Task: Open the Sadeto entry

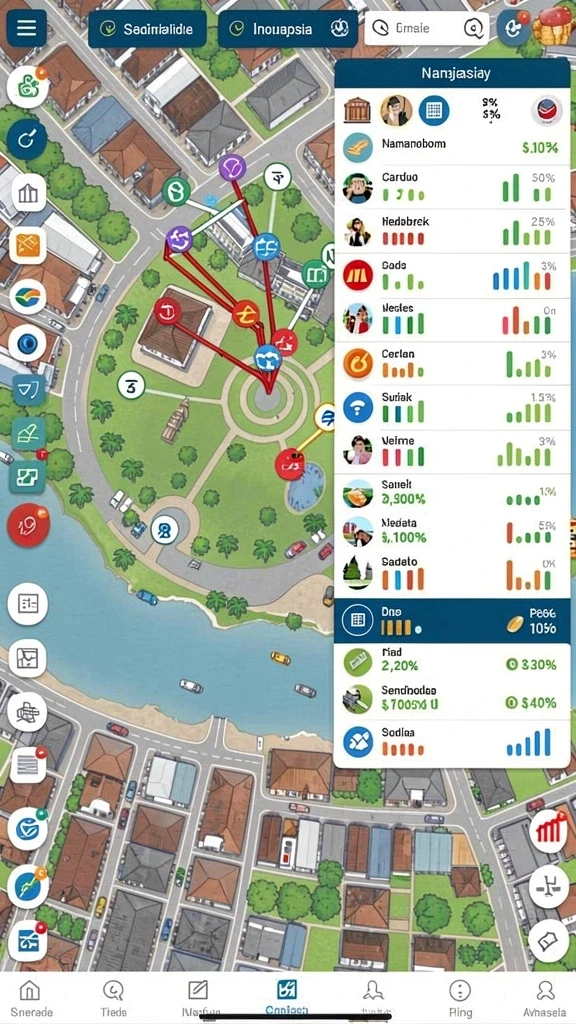Action: [452, 573]
